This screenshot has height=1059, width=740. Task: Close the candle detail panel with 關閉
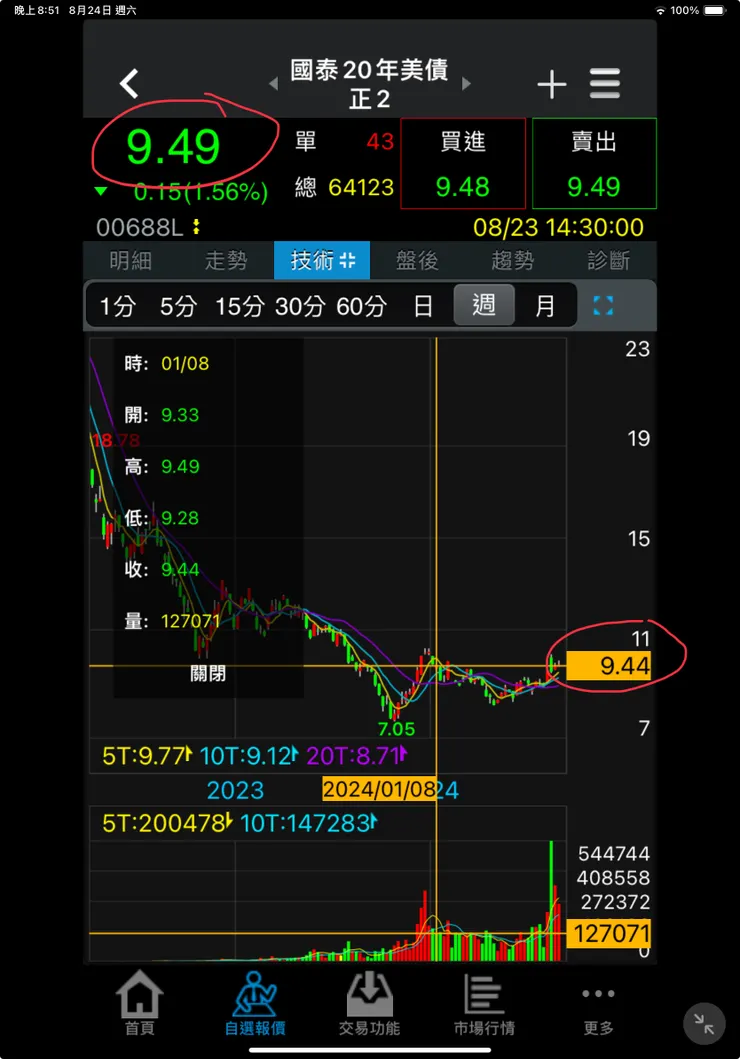[208, 674]
